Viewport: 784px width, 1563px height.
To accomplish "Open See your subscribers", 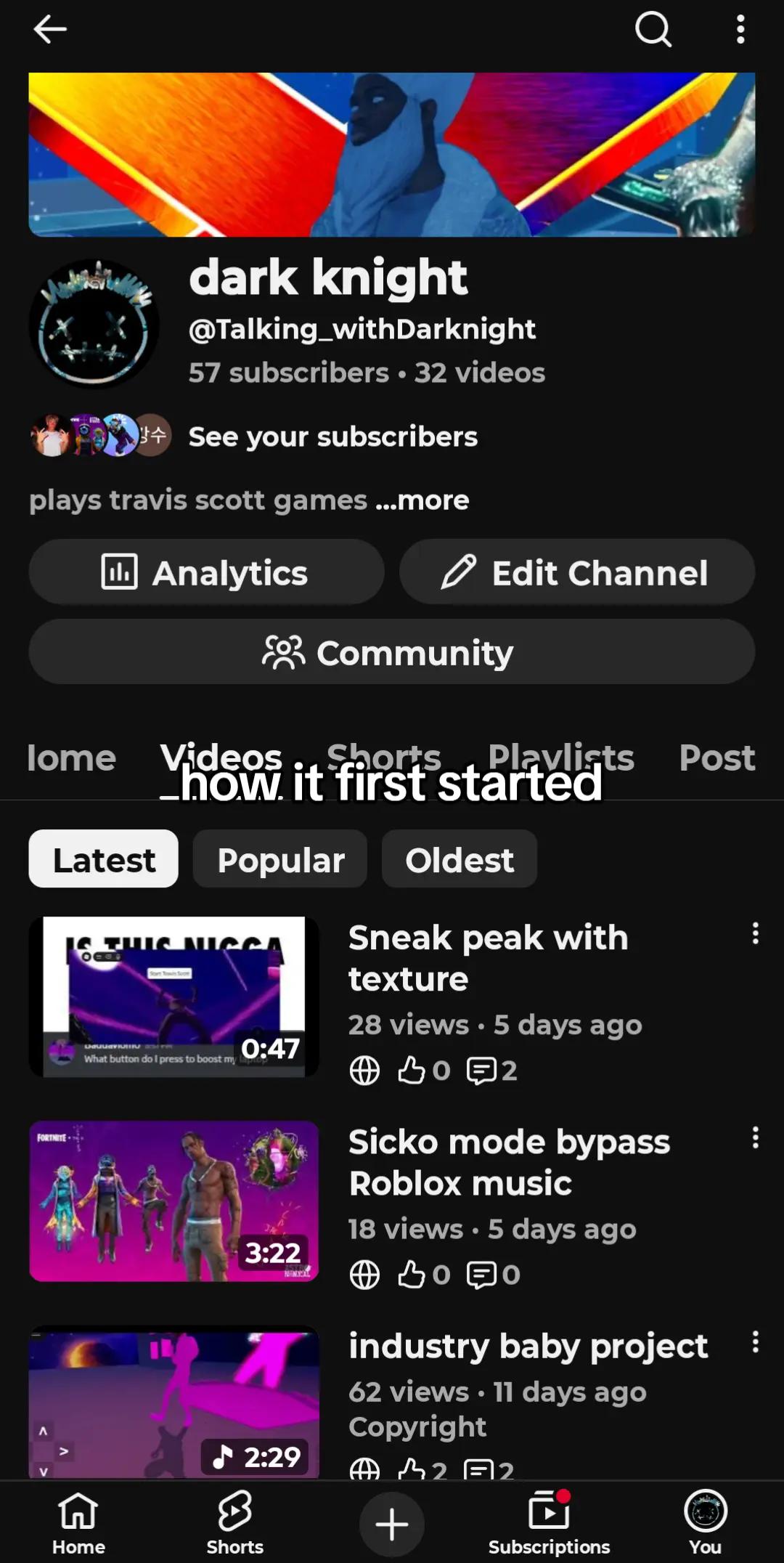I will (x=333, y=437).
